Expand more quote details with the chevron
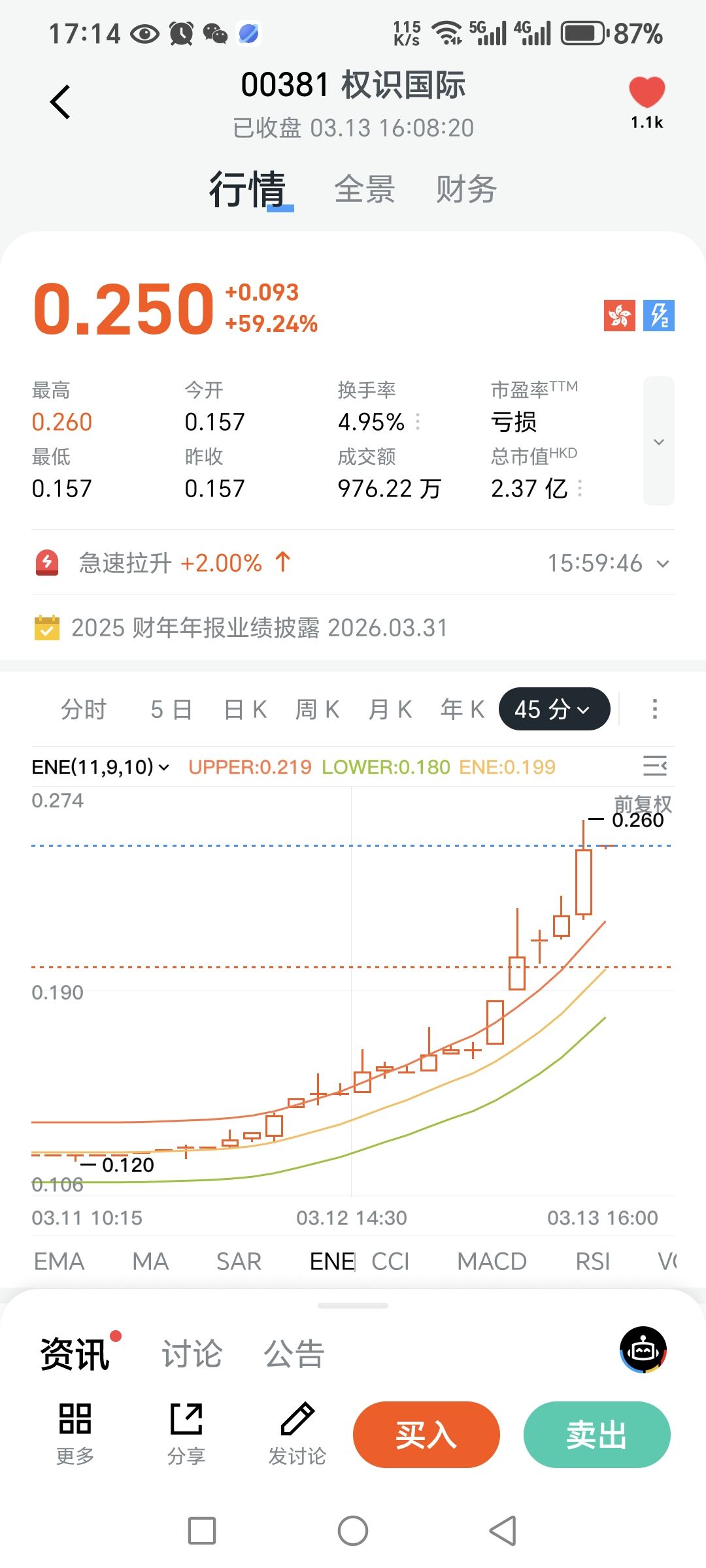 (658, 441)
